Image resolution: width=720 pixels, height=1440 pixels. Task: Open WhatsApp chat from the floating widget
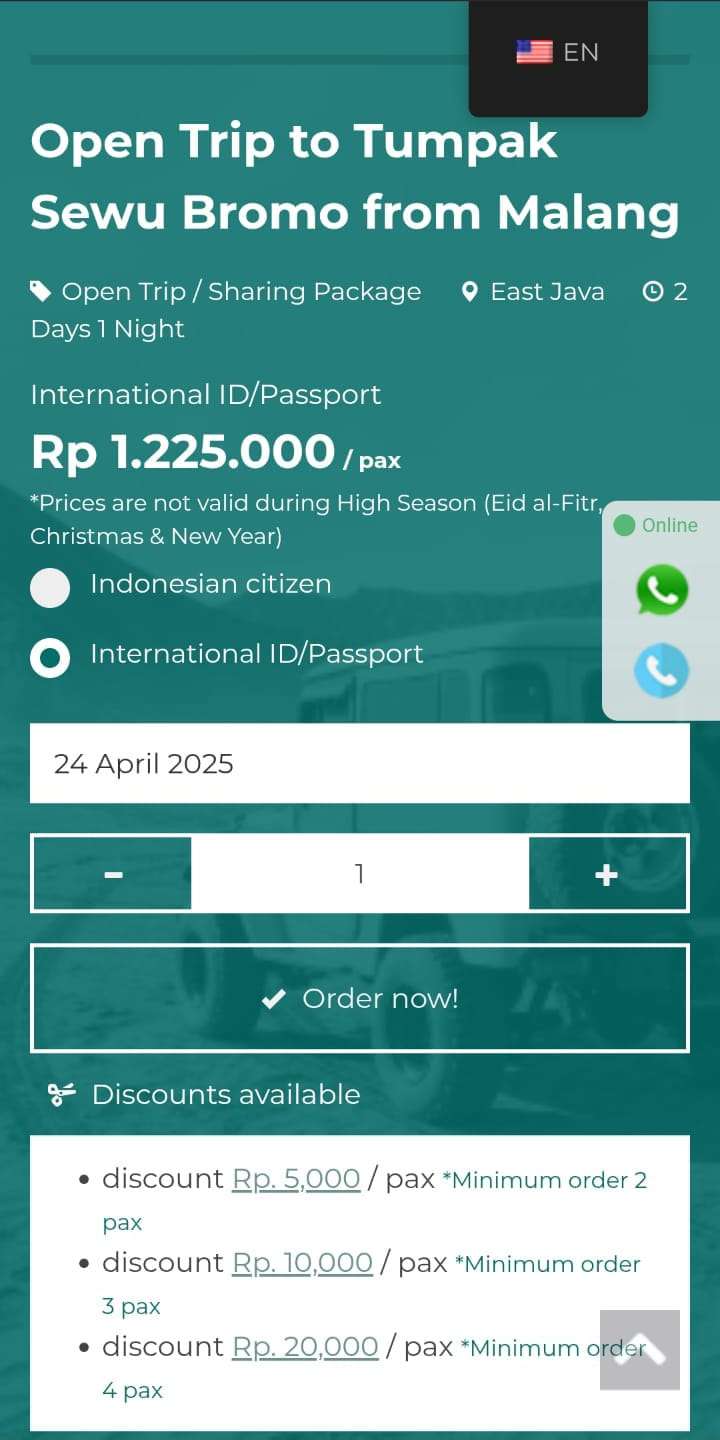click(662, 590)
